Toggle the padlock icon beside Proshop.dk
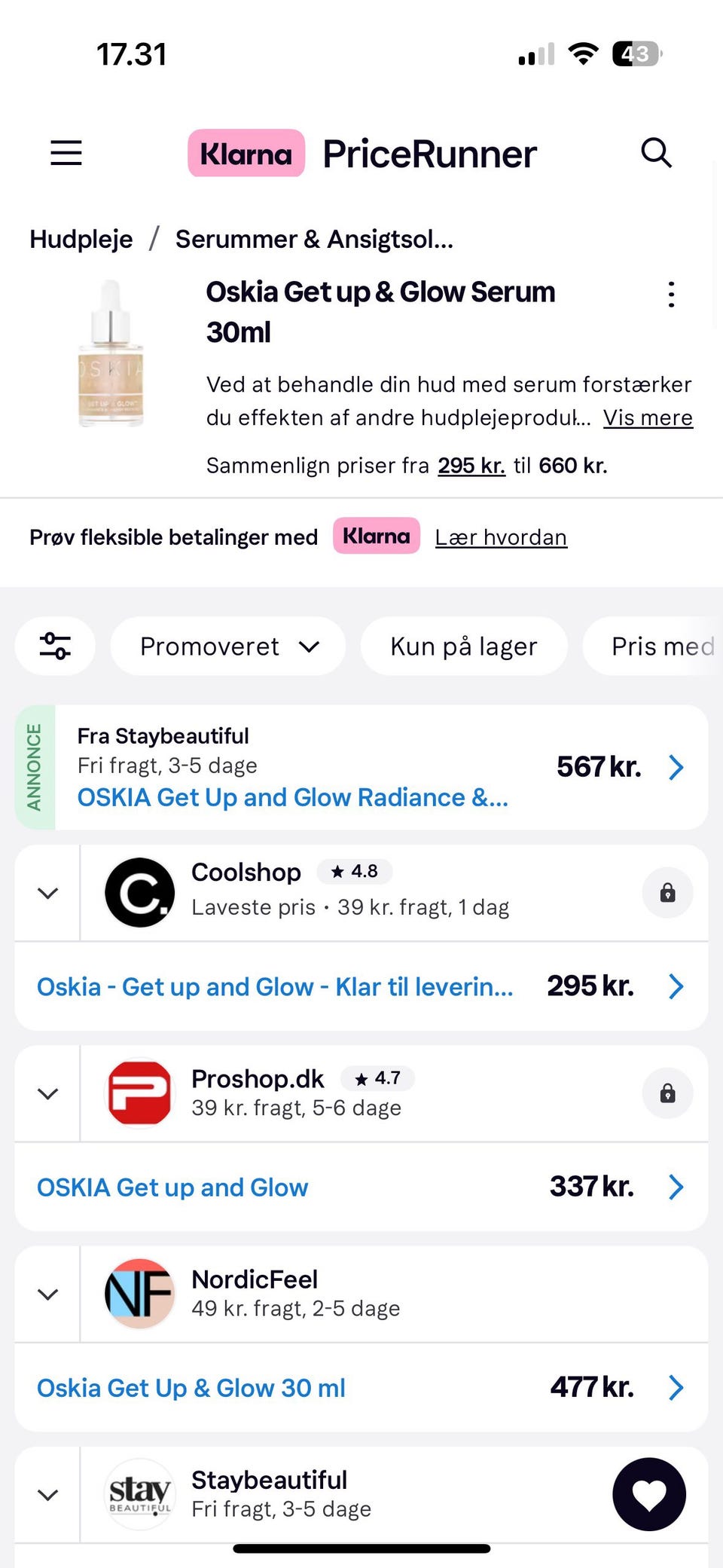This screenshot has height=1568, width=723. (667, 1093)
